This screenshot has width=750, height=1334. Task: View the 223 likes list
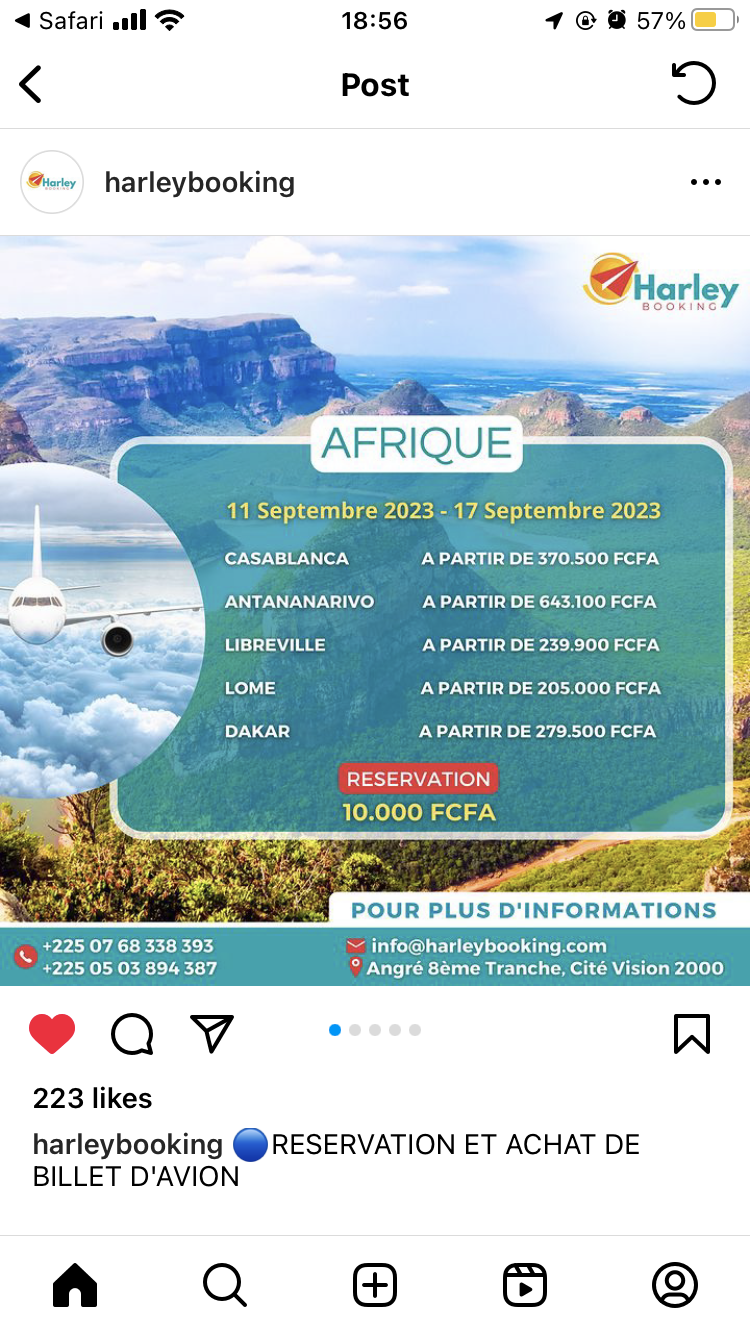[x=93, y=1098]
